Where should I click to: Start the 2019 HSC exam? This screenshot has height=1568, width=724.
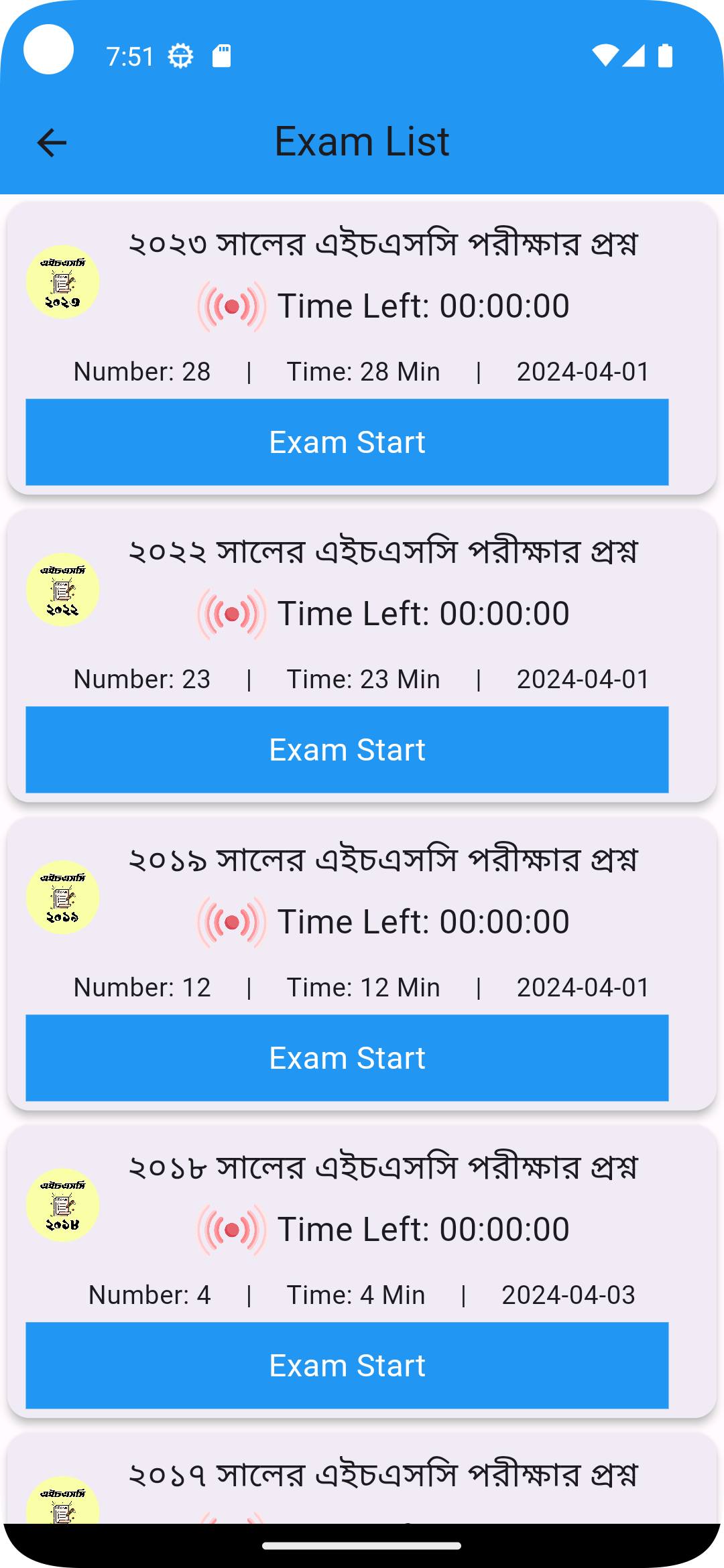click(347, 1057)
